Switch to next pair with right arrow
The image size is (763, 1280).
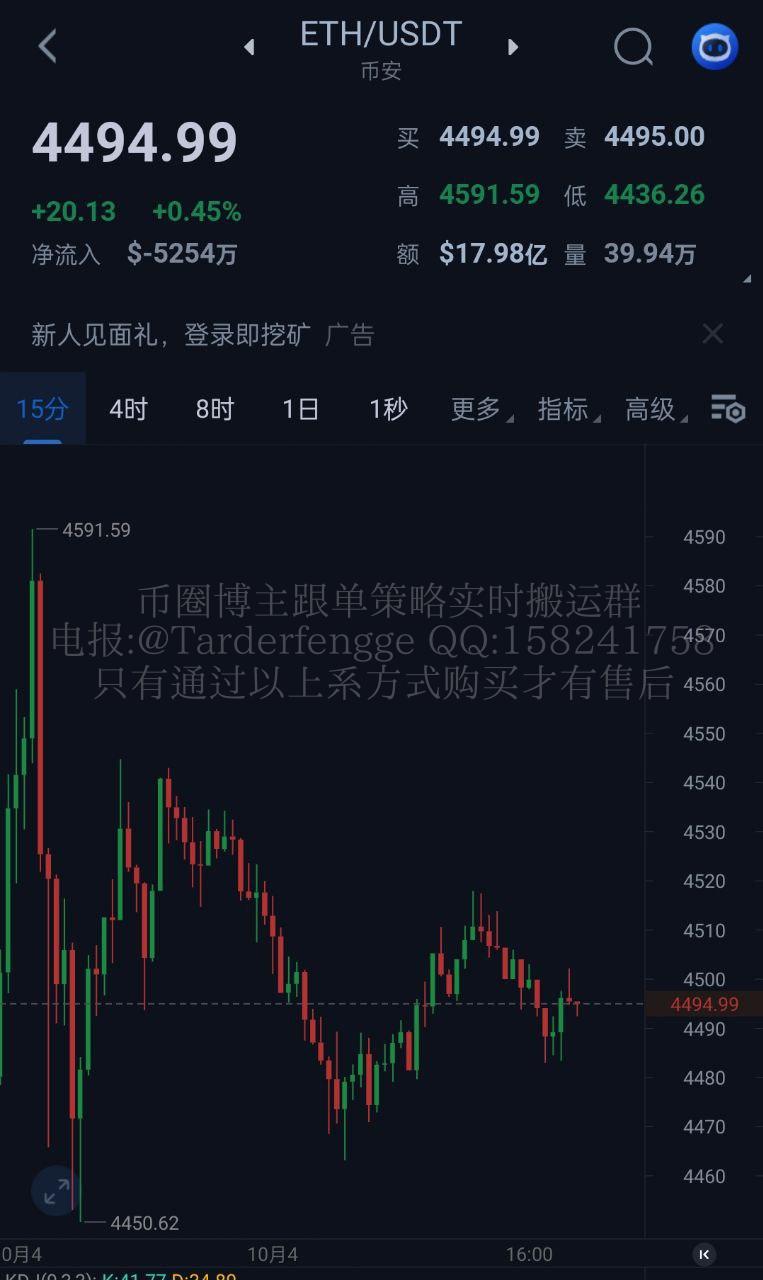tap(512, 47)
